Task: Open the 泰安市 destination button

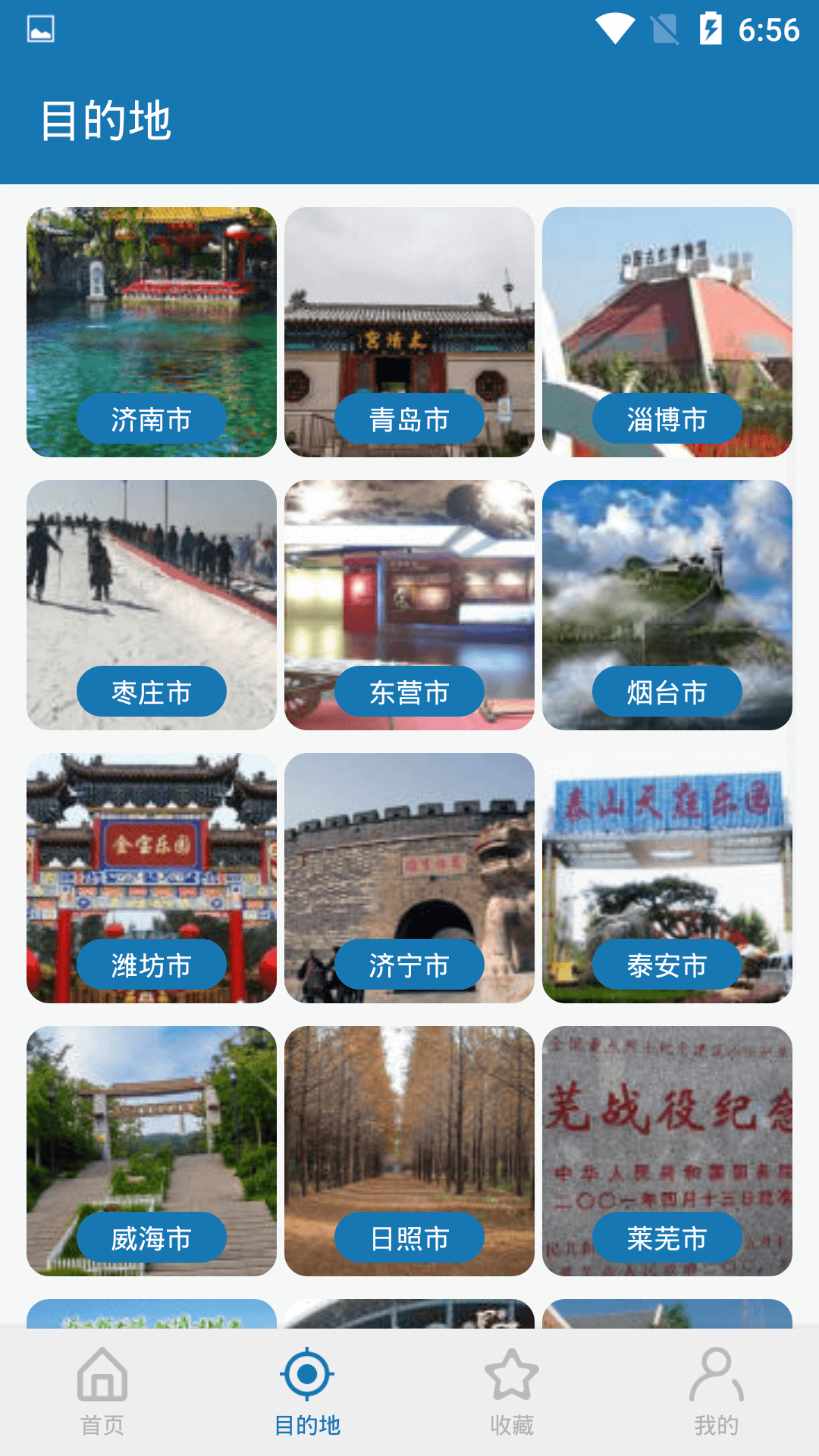Action: 668,964
